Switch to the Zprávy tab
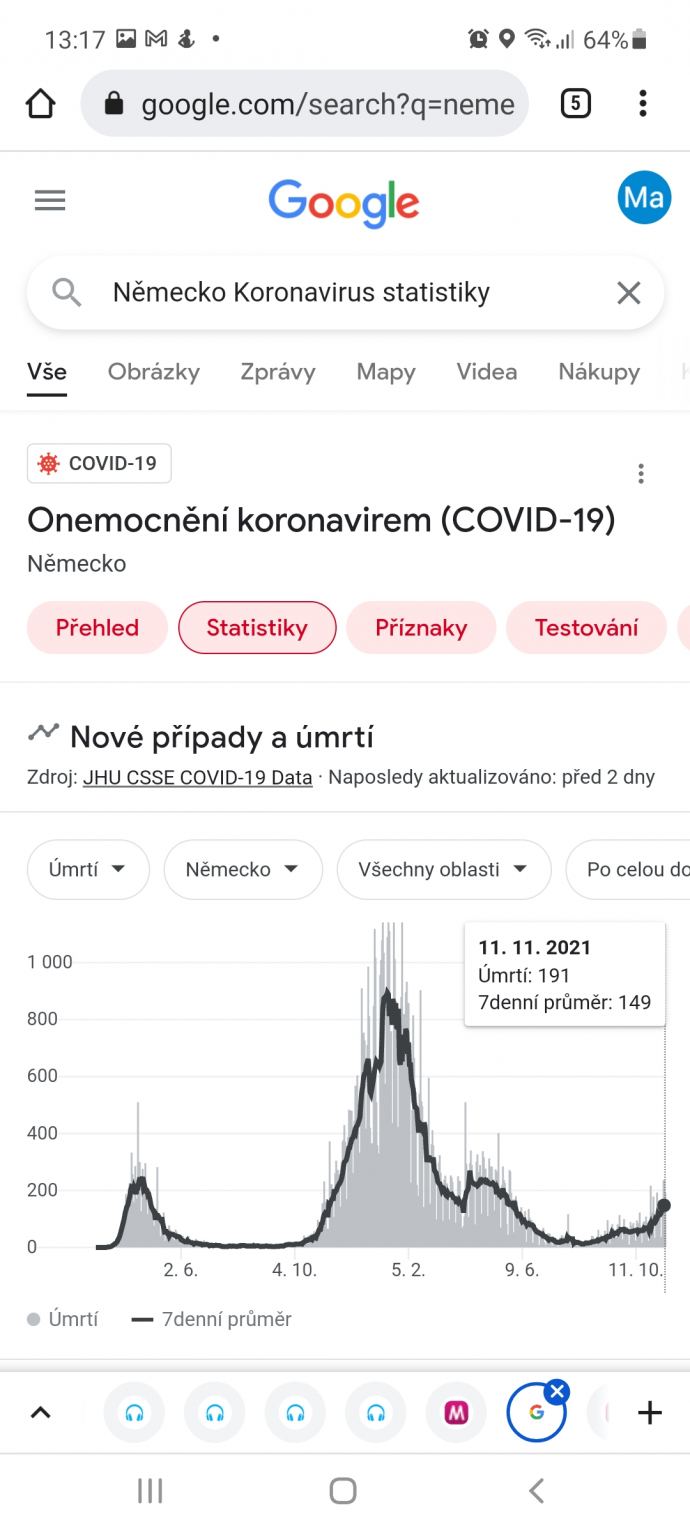Viewport: 690px width, 1533px height. point(278,372)
